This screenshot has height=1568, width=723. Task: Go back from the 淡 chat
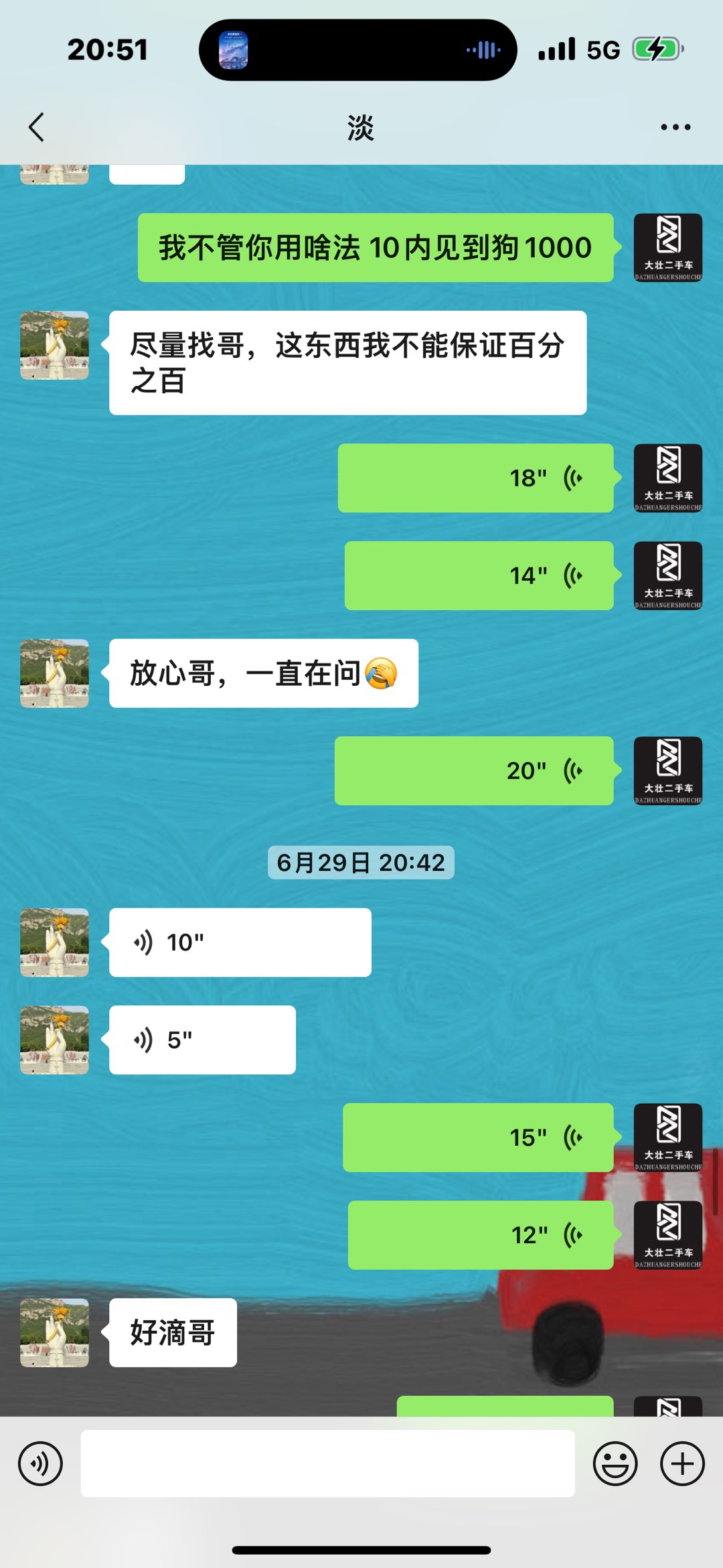coord(37,127)
